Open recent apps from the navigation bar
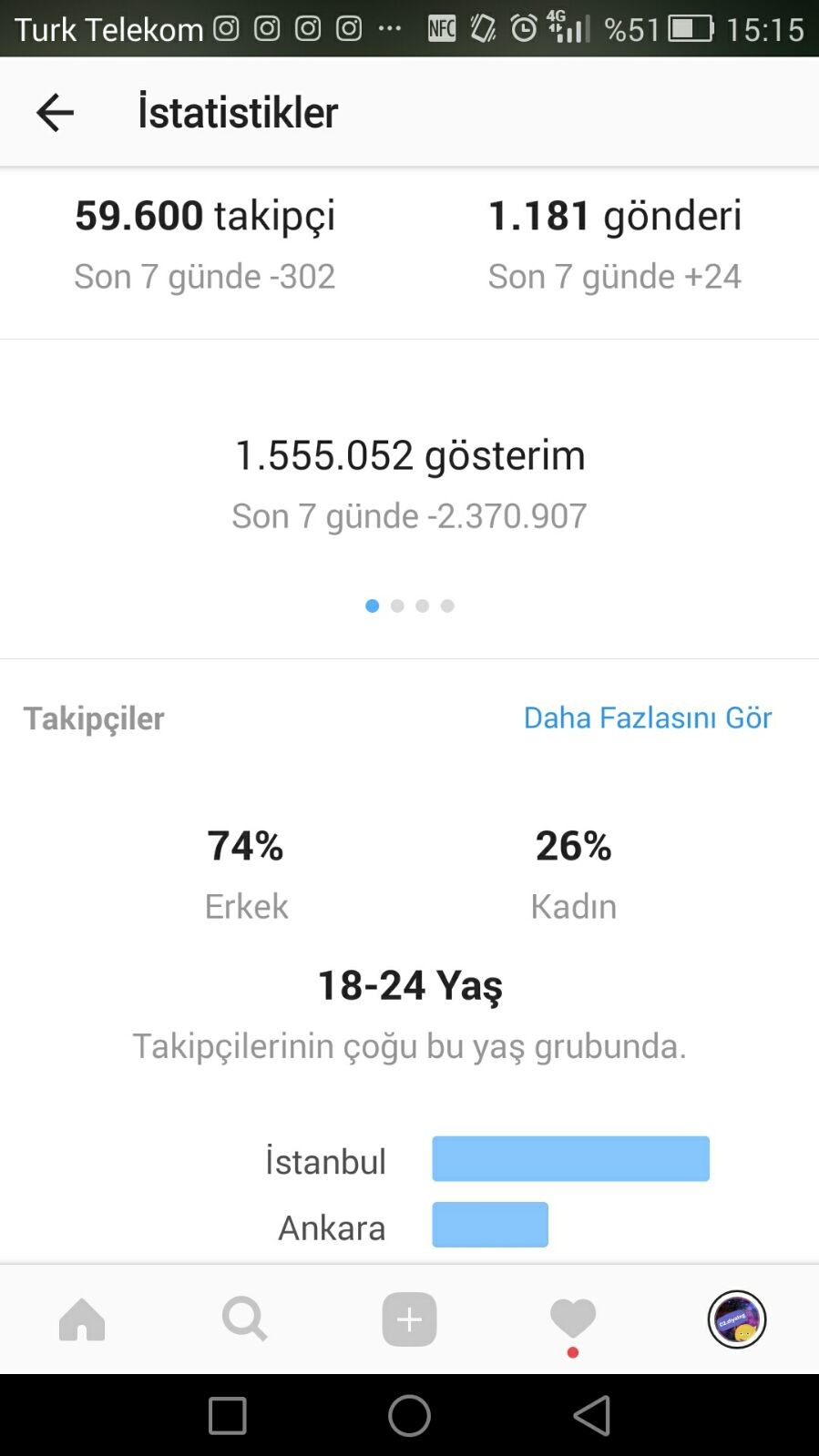 tap(228, 1416)
